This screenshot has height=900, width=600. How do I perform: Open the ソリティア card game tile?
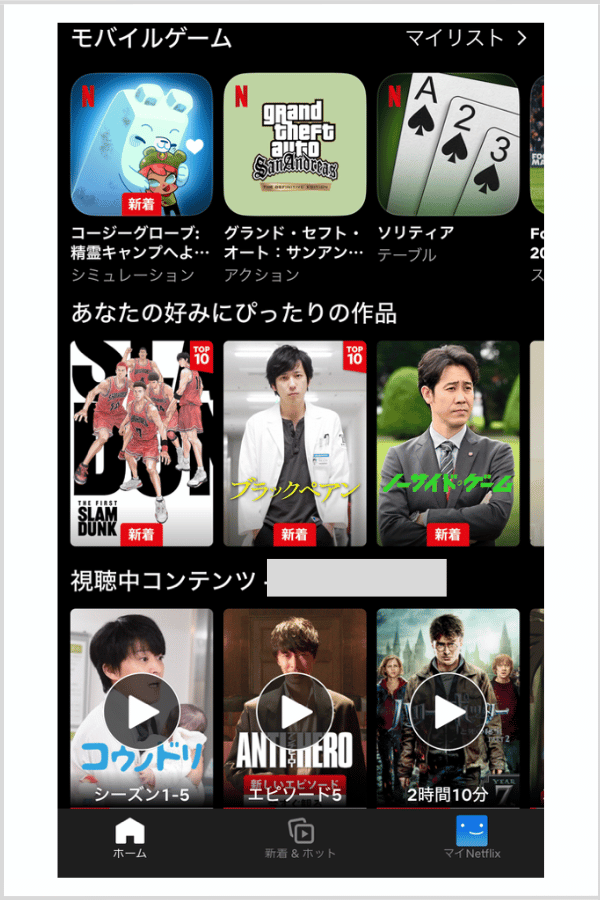pos(447,144)
